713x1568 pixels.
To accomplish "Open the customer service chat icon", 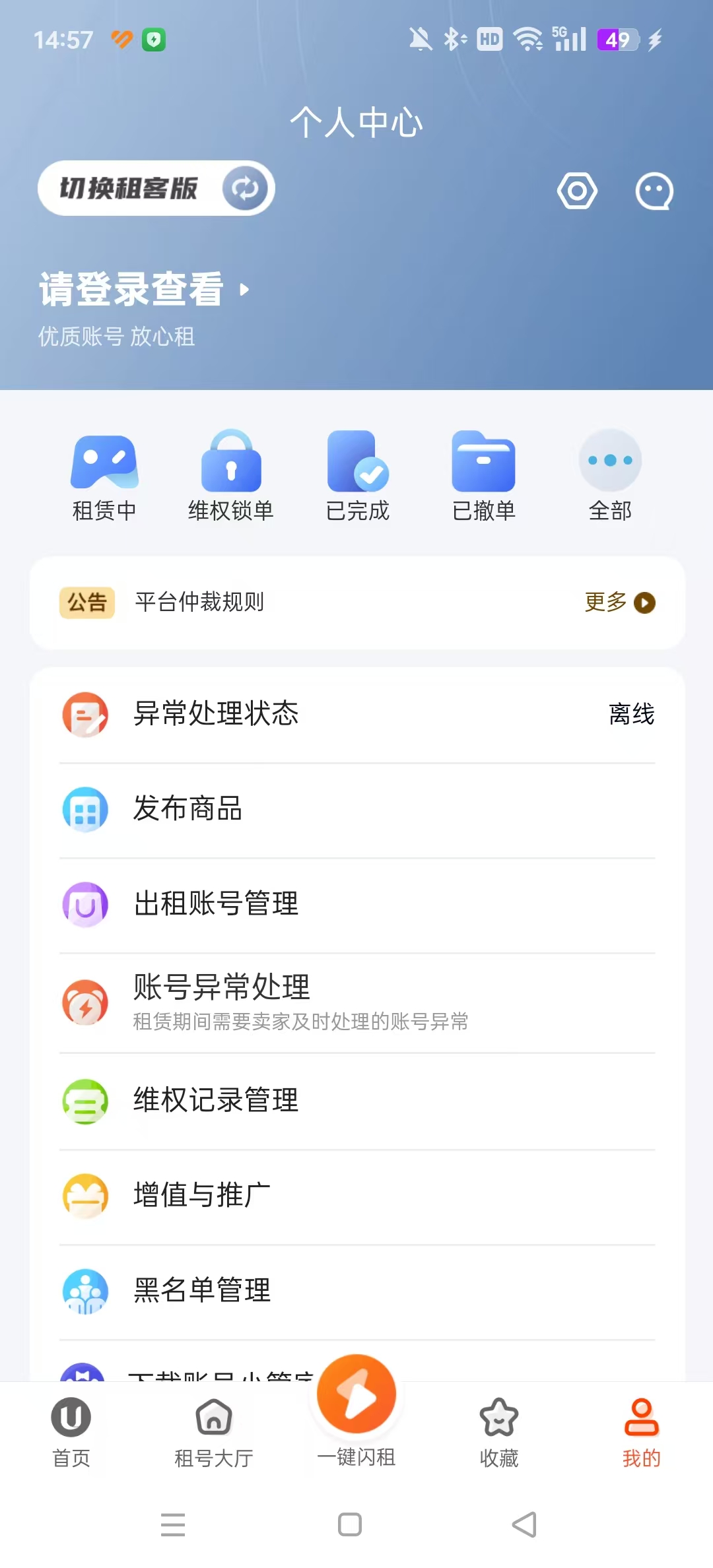I will [654, 191].
